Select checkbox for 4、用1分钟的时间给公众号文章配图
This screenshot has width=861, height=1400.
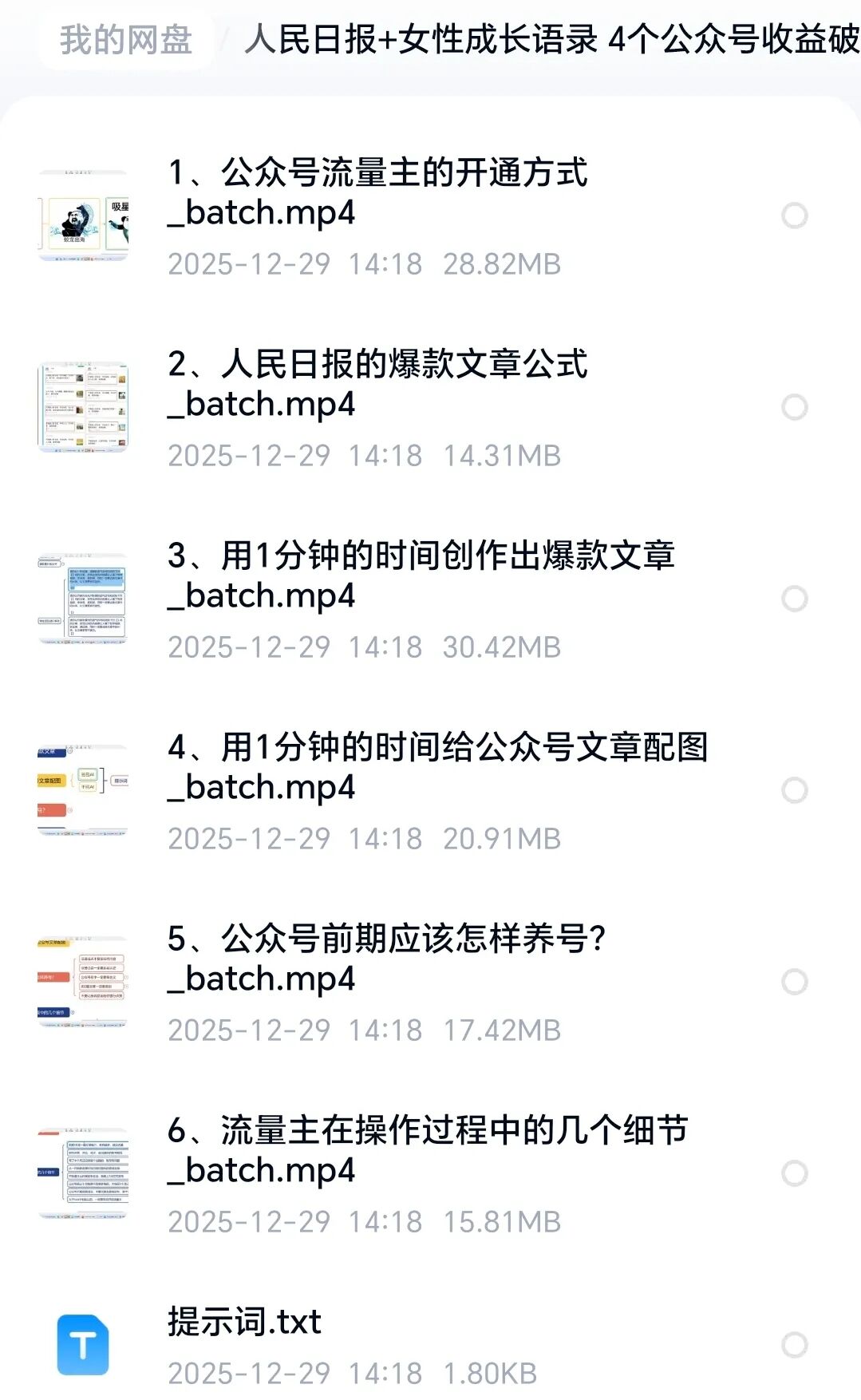pyautogui.click(x=794, y=790)
